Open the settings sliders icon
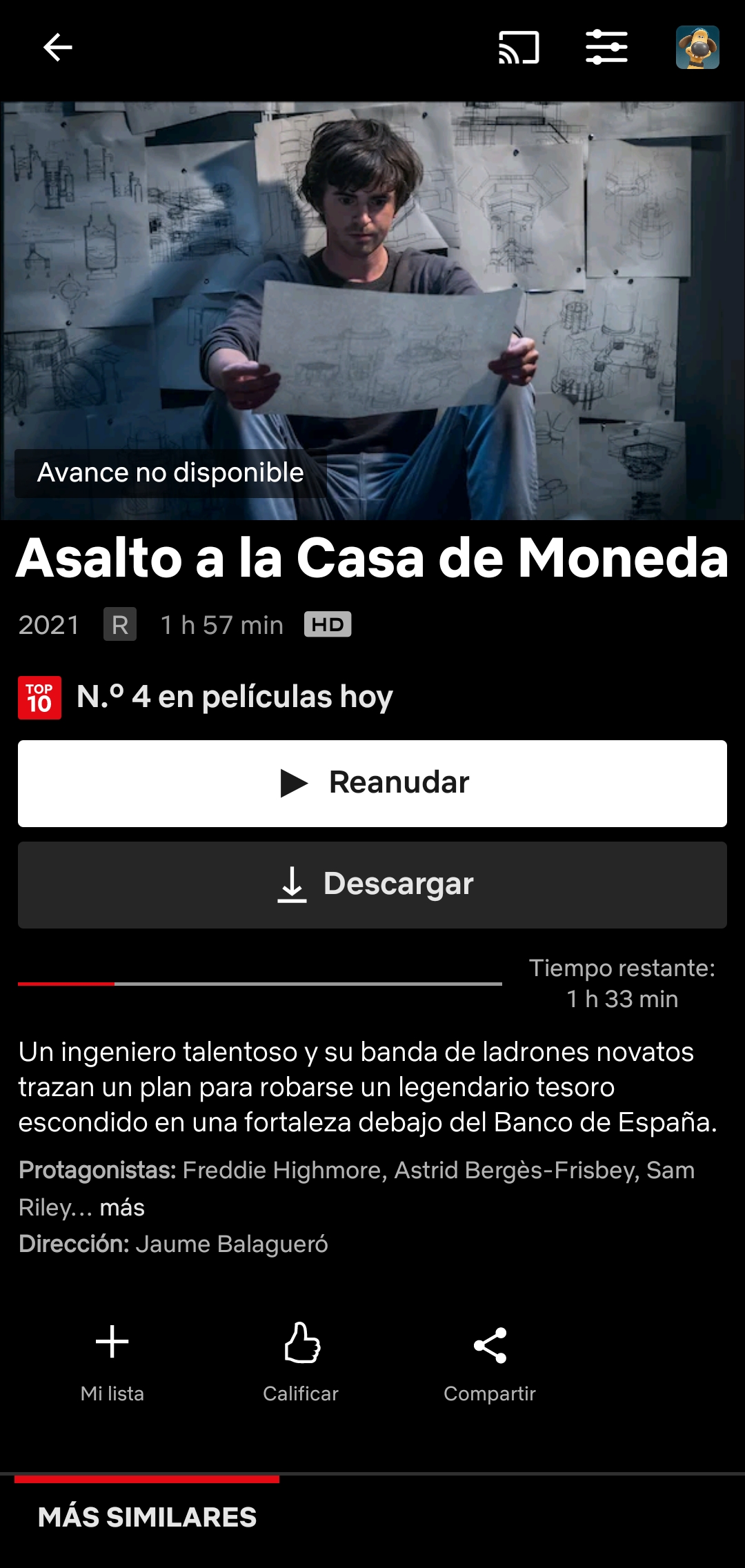The width and height of the screenshot is (745, 1568). (x=606, y=48)
